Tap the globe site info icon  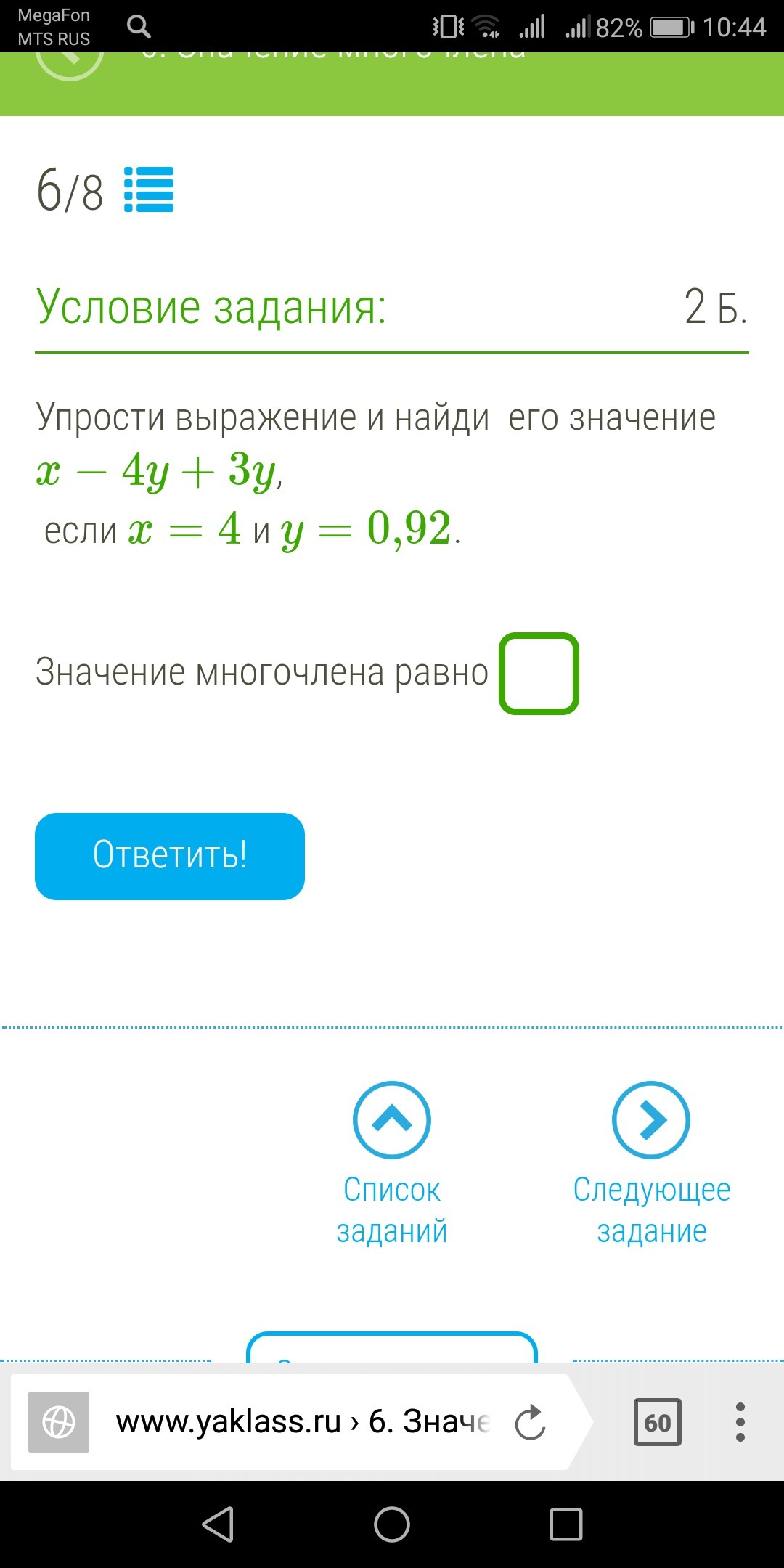[59, 1422]
